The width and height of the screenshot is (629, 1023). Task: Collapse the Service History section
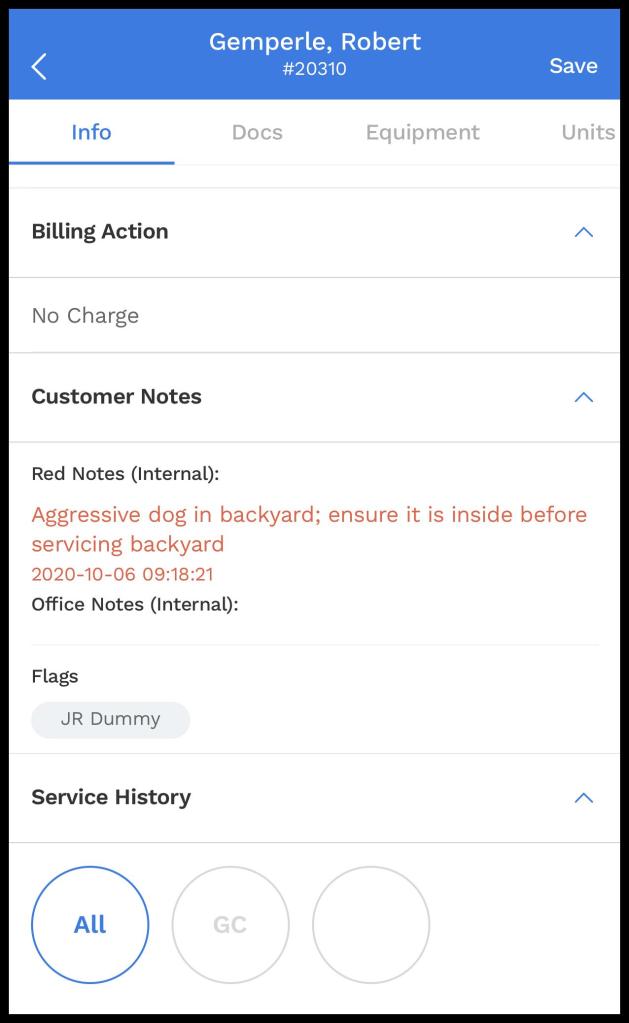click(x=584, y=798)
